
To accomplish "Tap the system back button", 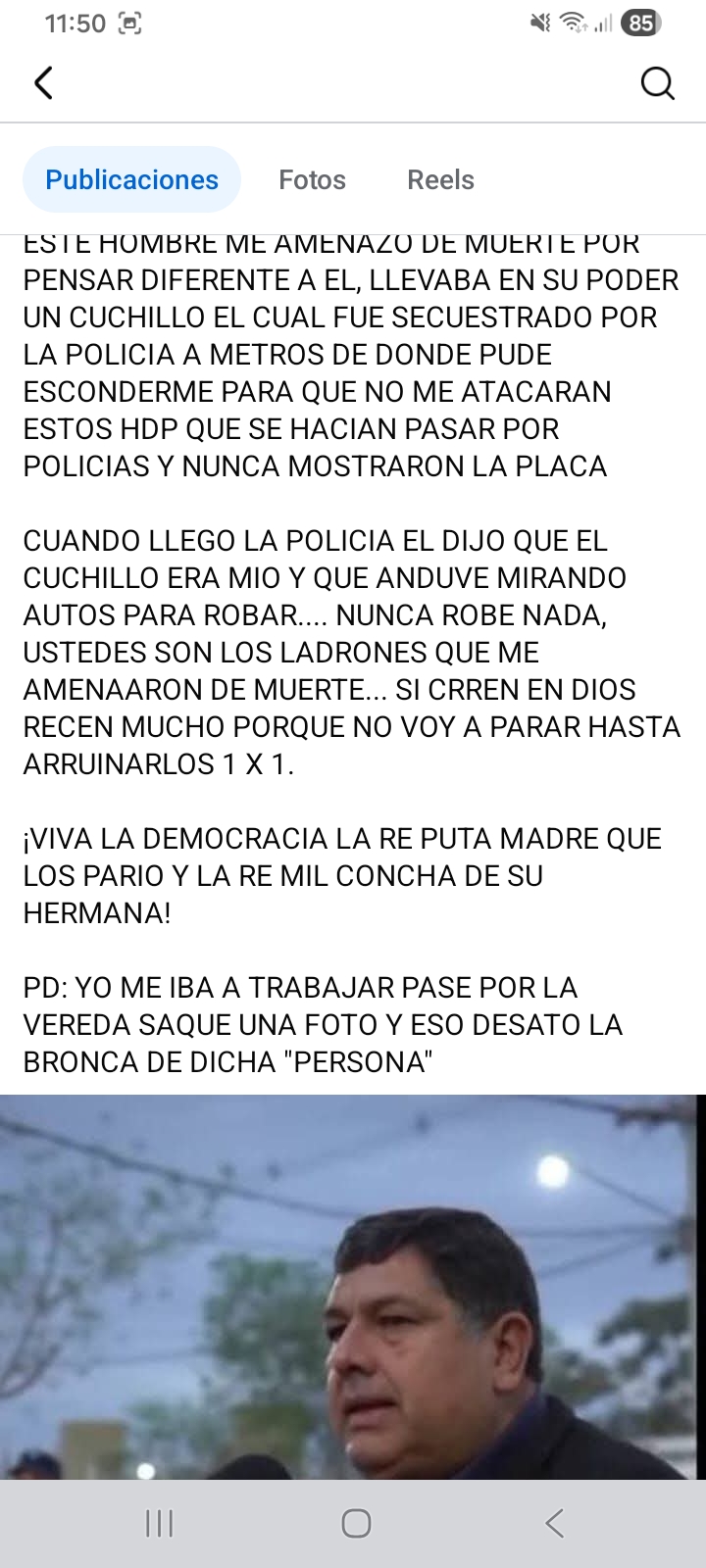I will pos(554,1523).
